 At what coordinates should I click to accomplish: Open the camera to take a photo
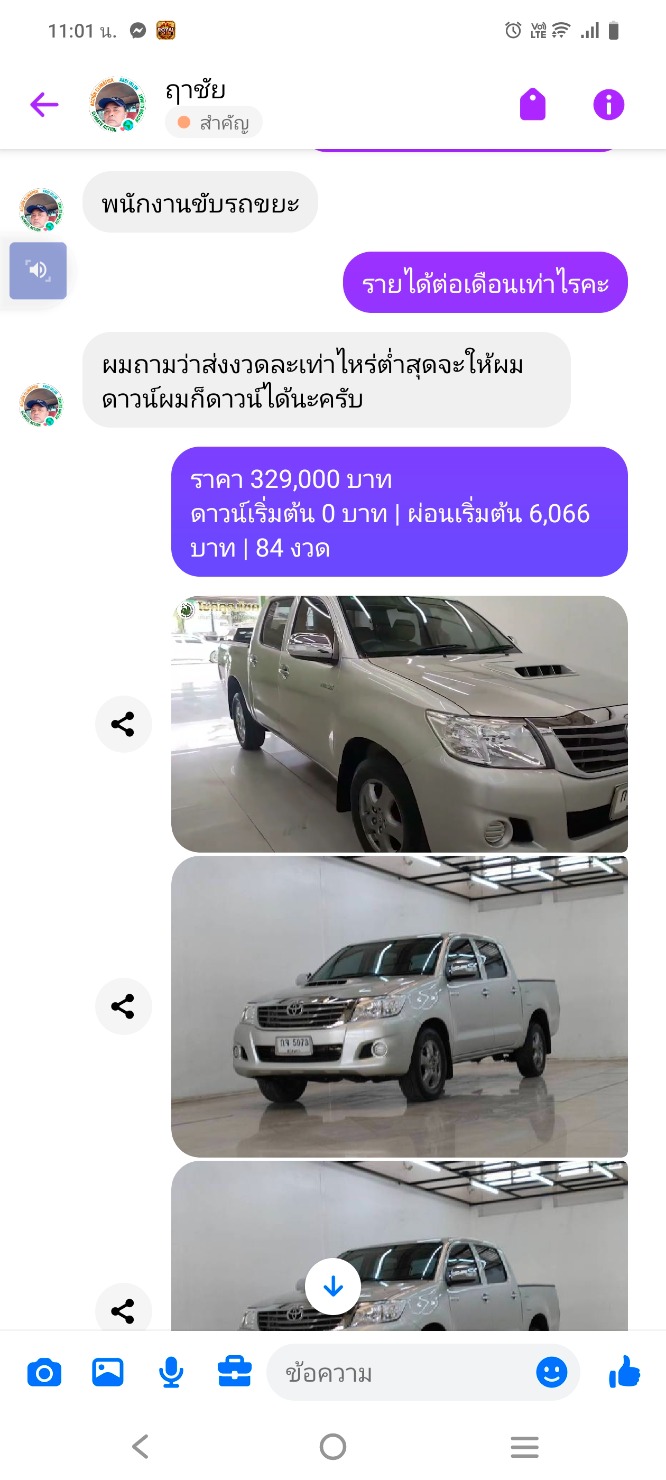pos(44,1373)
